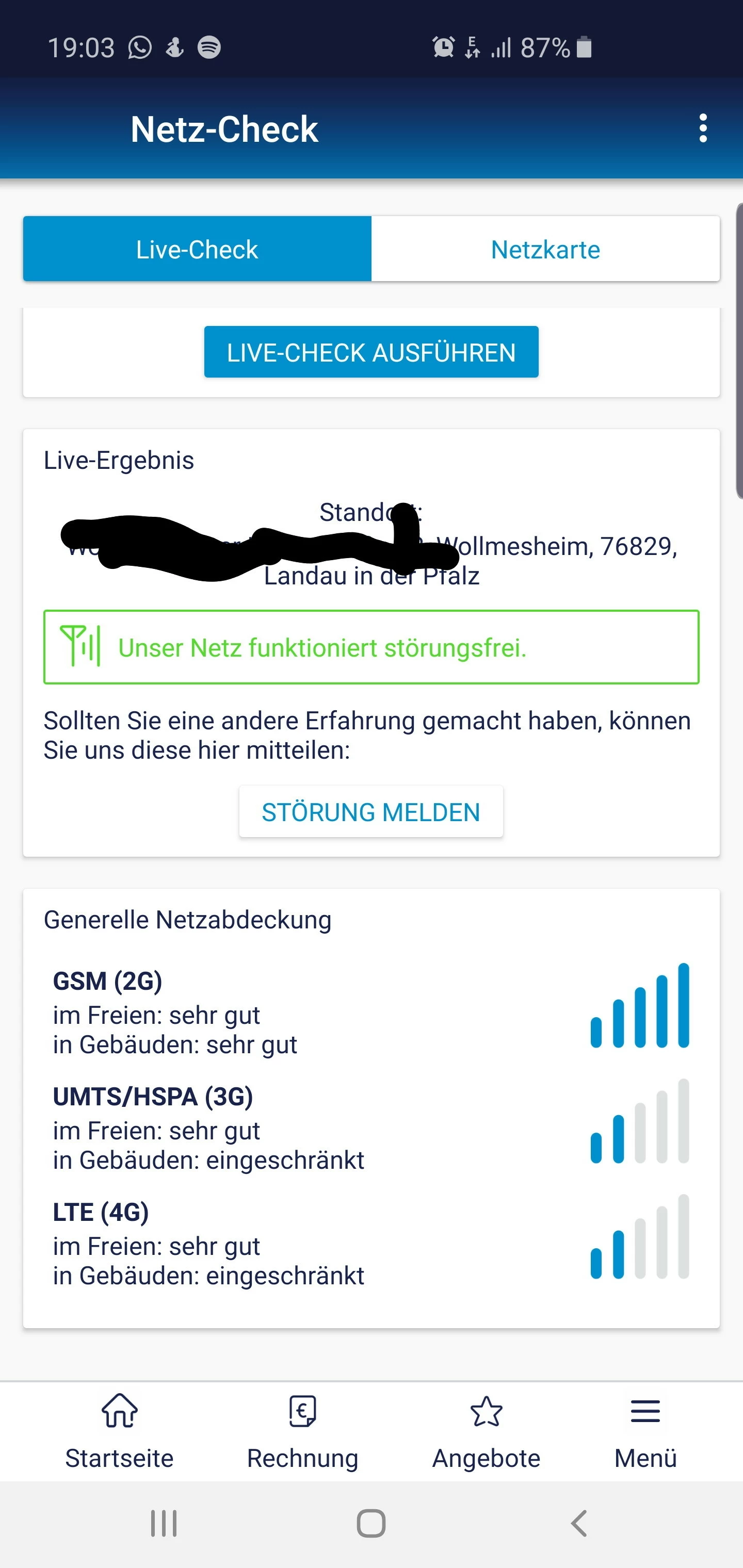The width and height of the screenshot is (743, 1568).
Task: Run the Live-Check now
Action: 371,352
